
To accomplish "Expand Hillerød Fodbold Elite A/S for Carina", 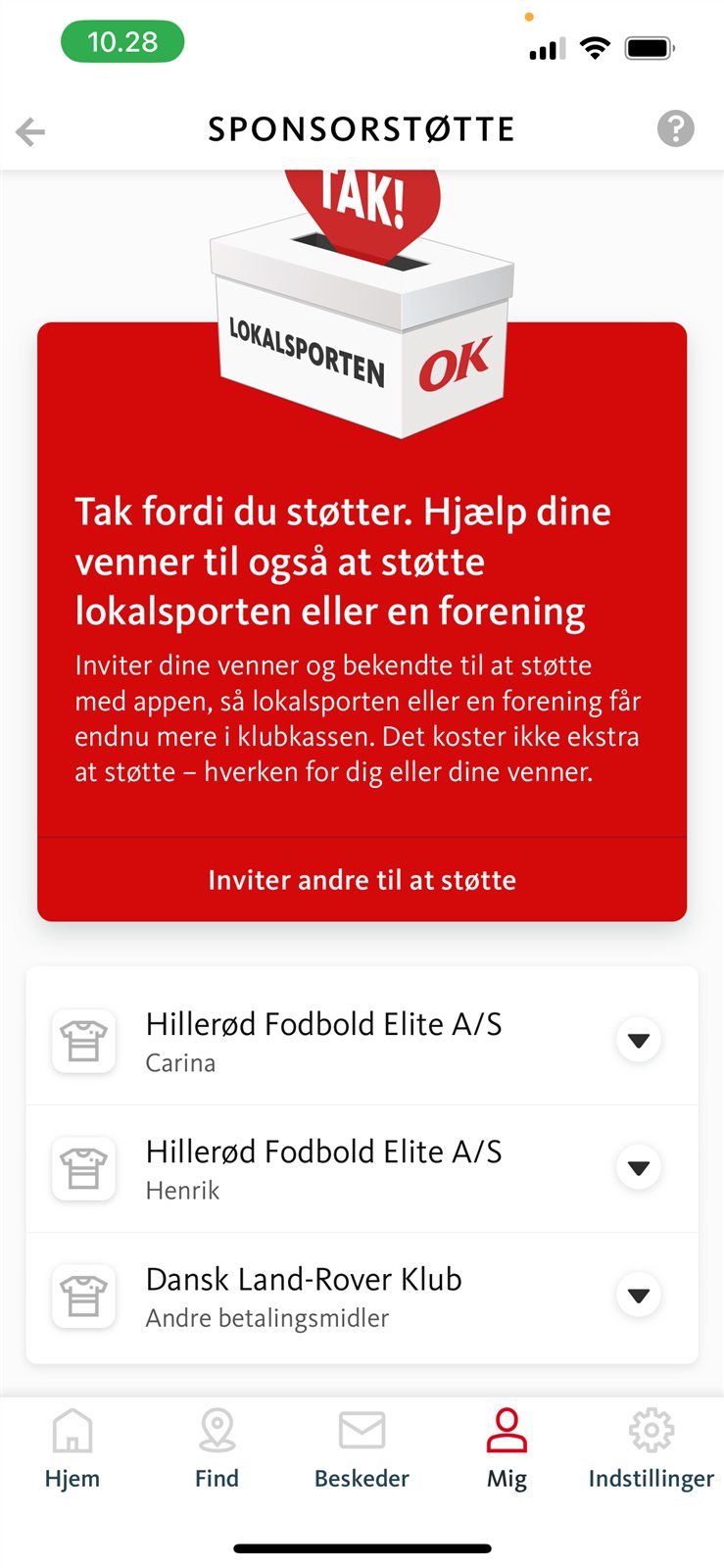I will (639, 1040).
